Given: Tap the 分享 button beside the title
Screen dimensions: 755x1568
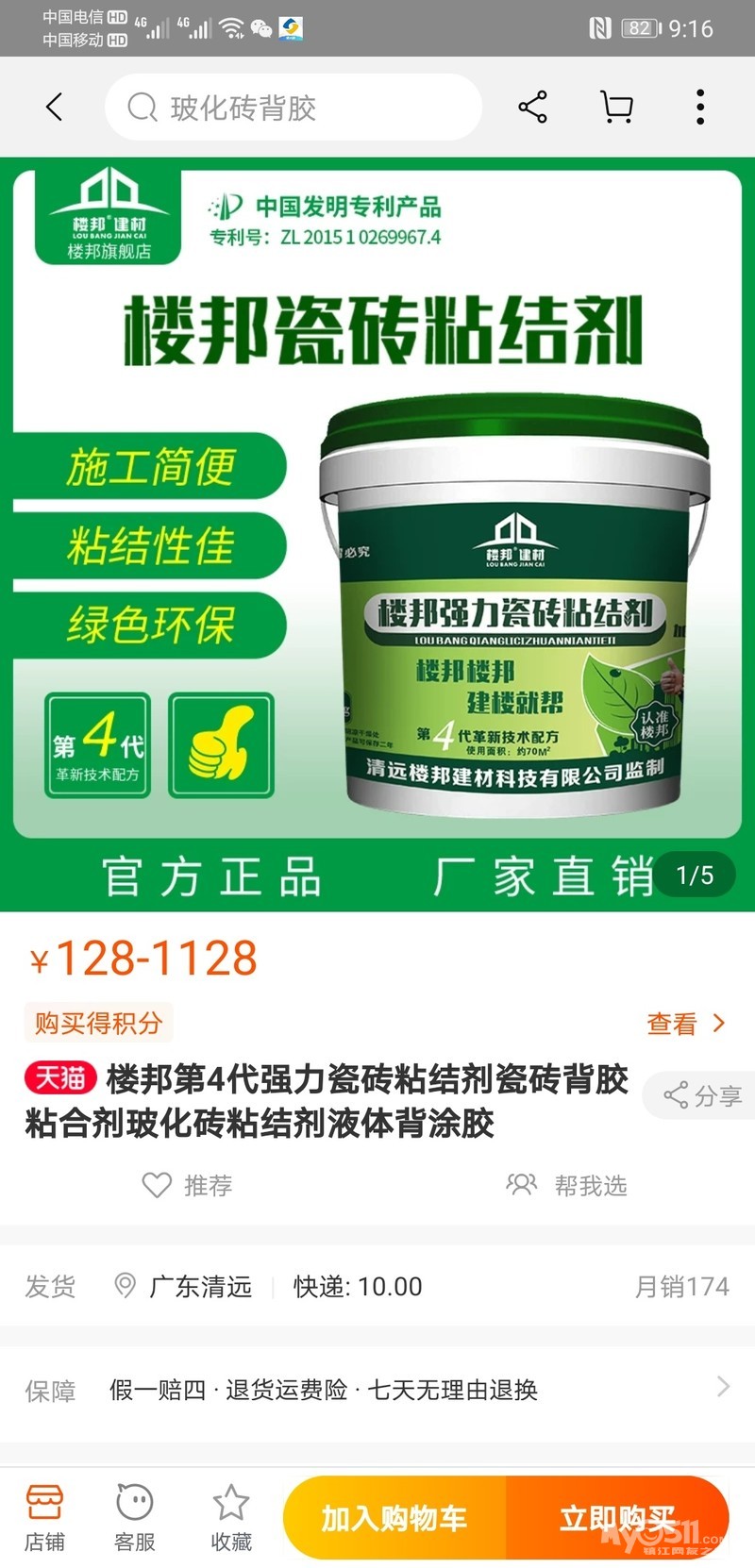Looking at the screenshot, I should (703, 1095).
